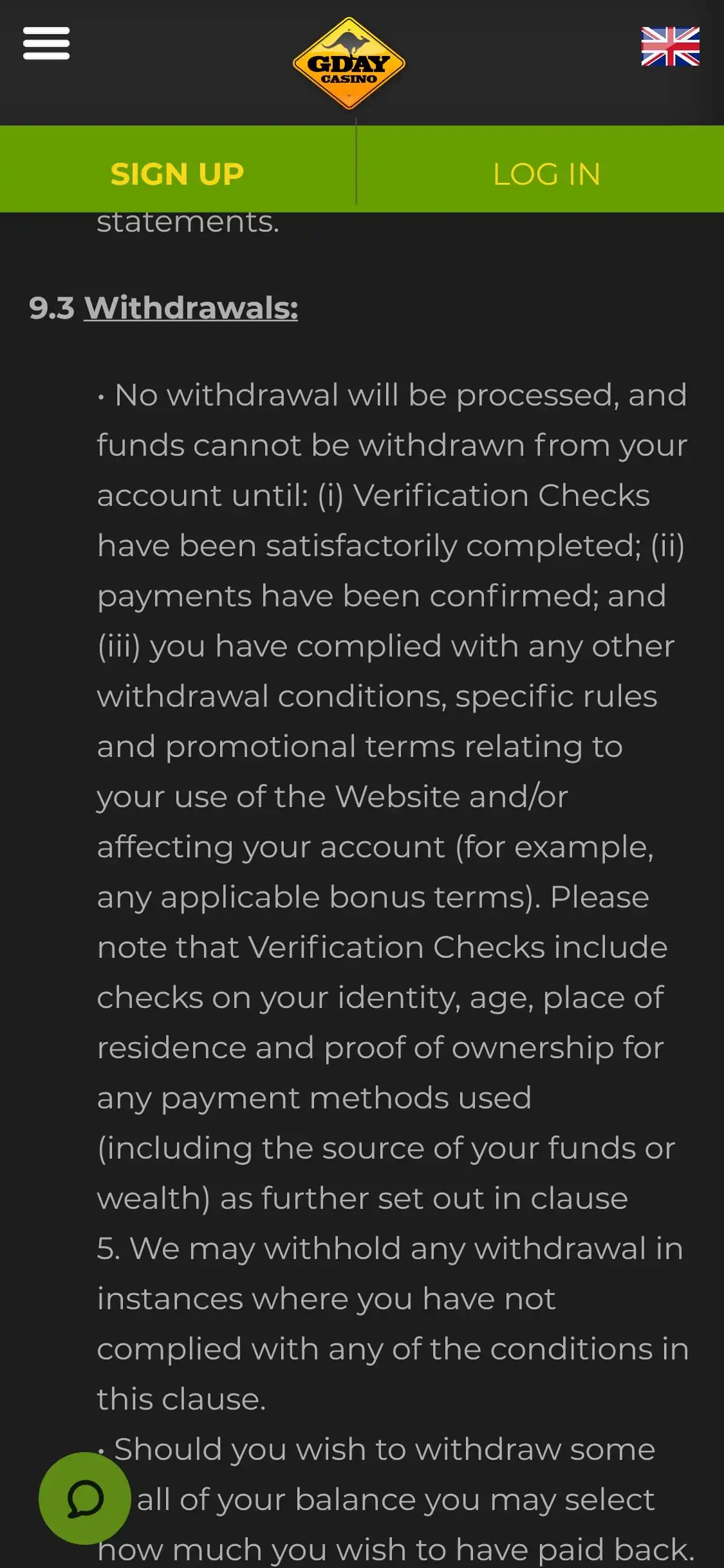Open the hamburger navigation menu
724x1568 pixels.
point(46,44)
